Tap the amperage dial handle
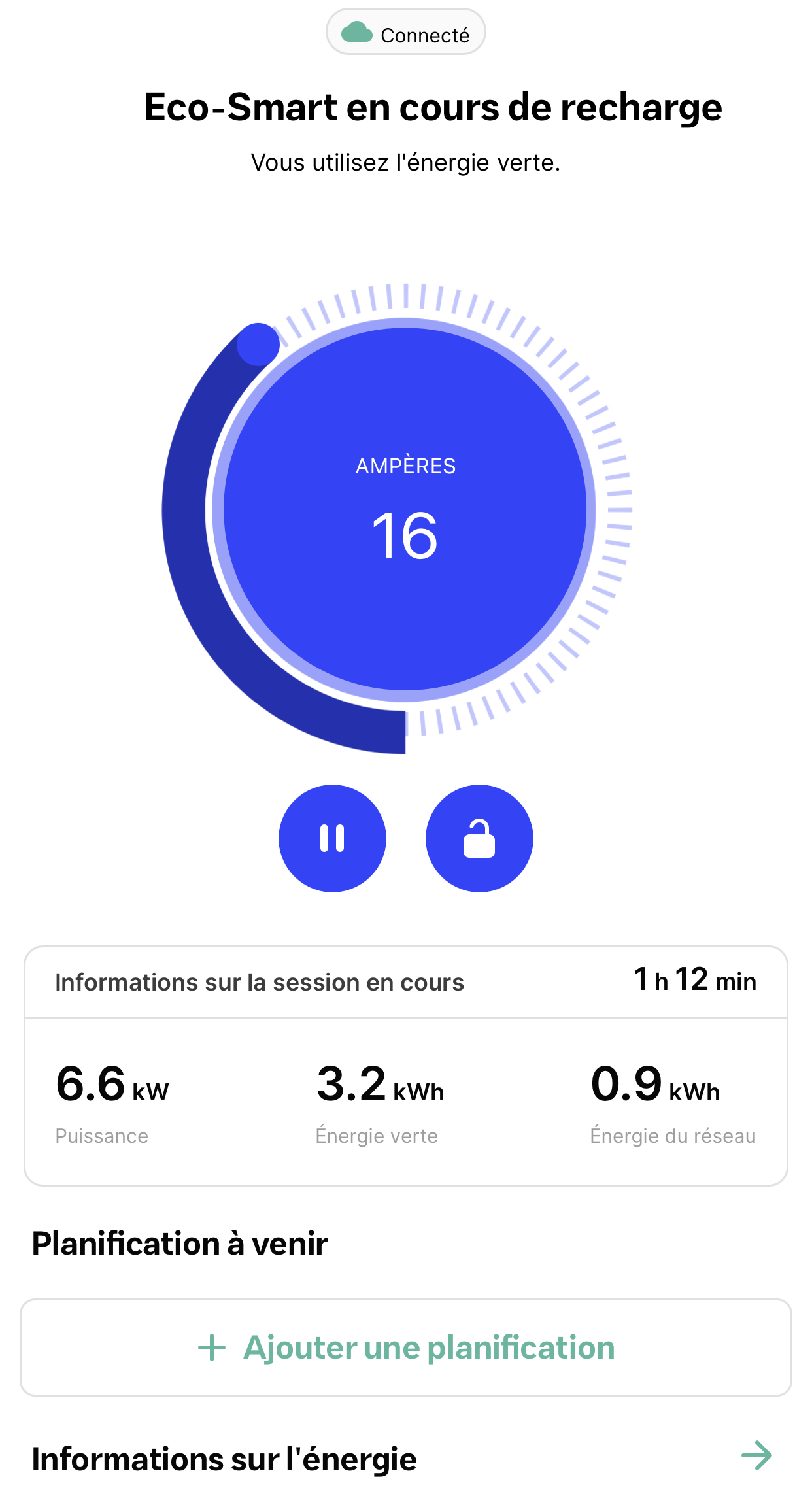 click(x=258, y=344)
